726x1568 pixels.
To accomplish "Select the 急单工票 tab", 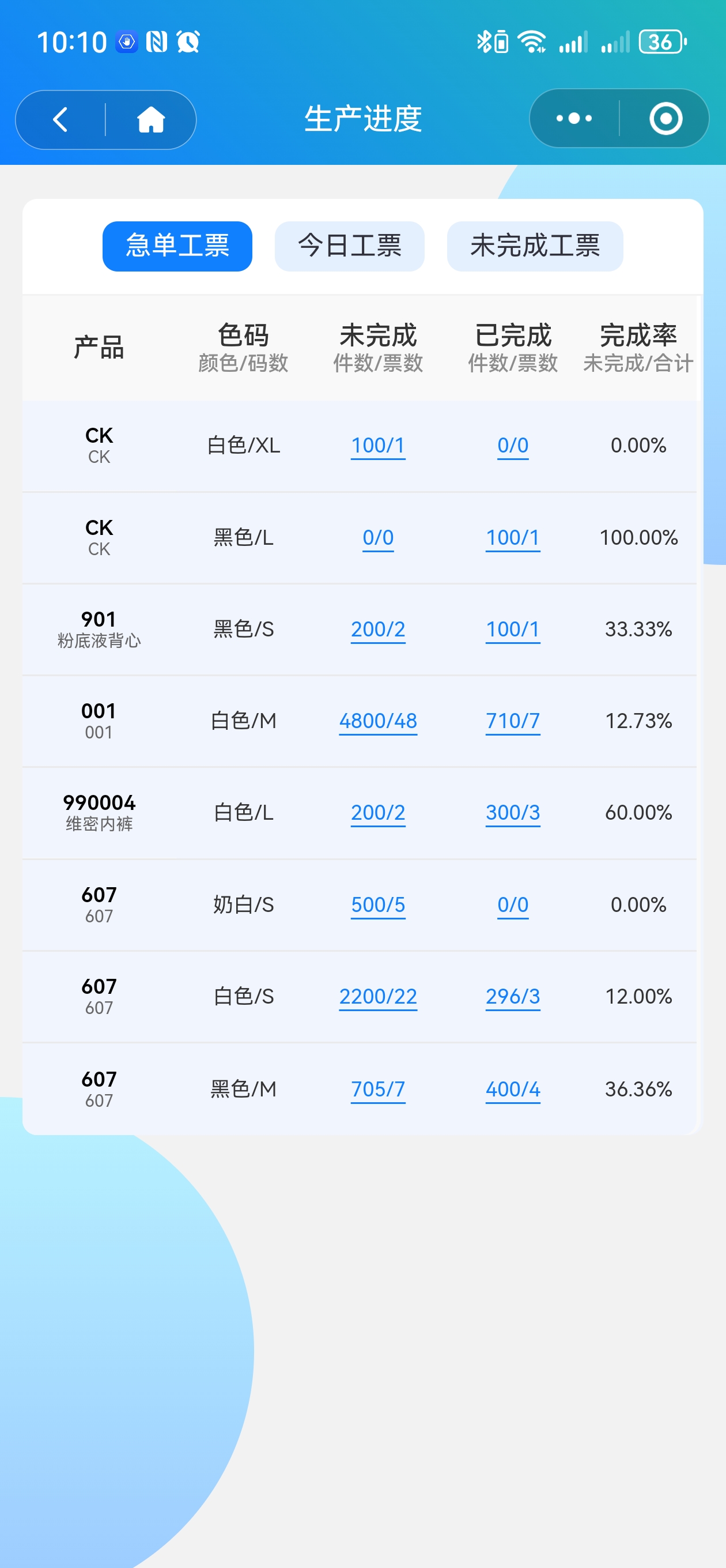I will 177,246.
